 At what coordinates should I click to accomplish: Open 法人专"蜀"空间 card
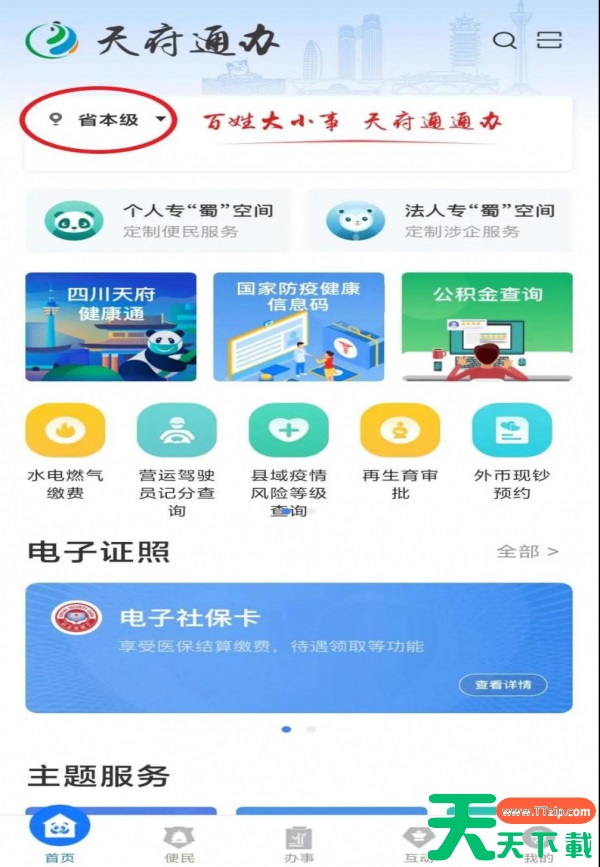pos(439,220)
